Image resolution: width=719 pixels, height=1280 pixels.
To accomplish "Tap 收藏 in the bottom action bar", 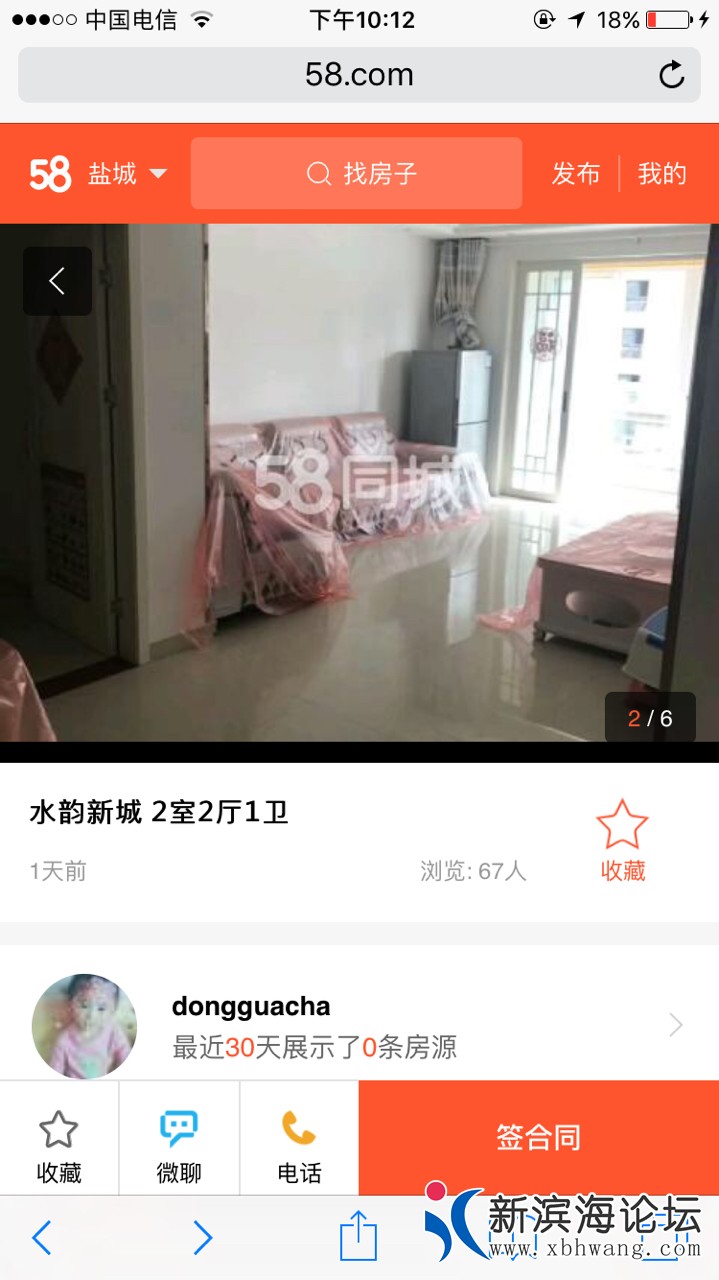I will point(59,1145).
